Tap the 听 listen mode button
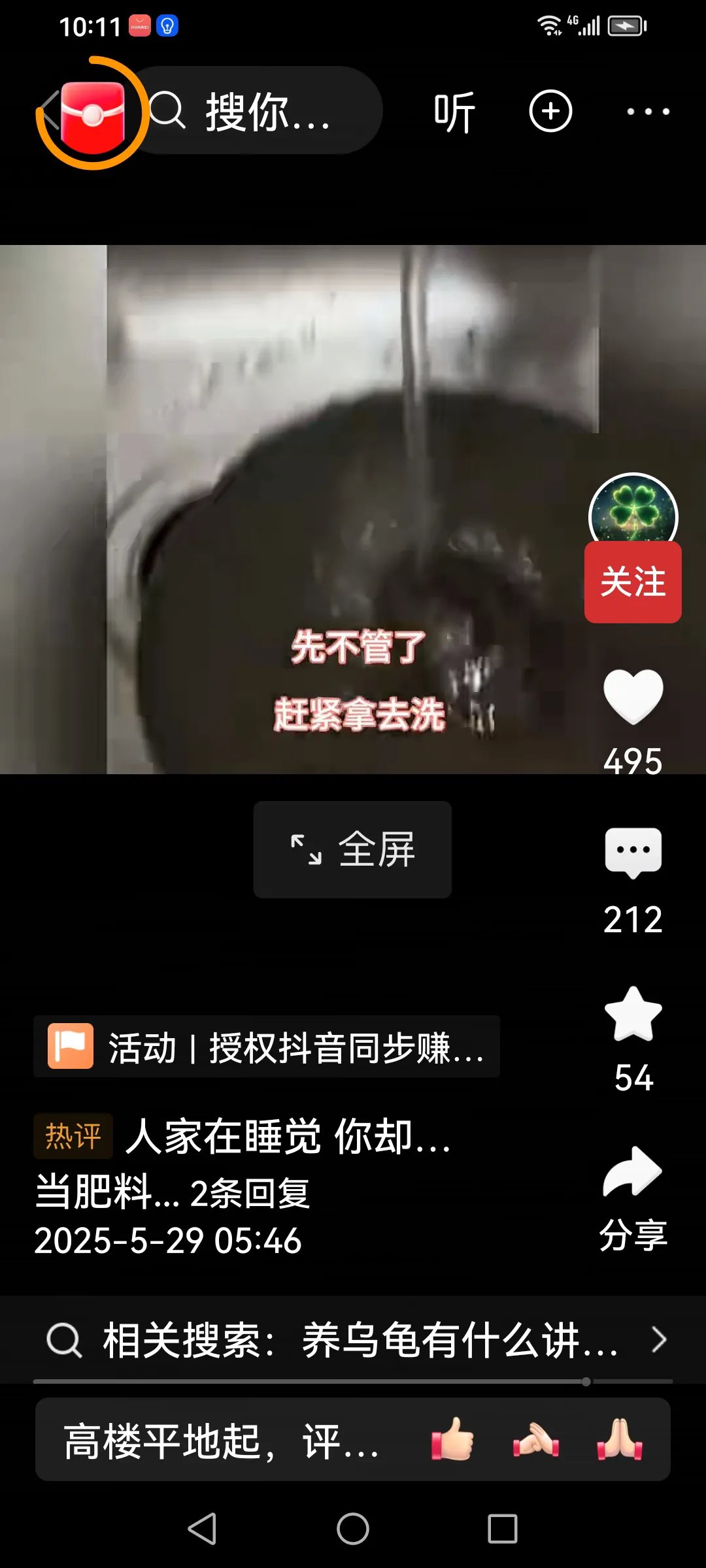 point(454,112)
